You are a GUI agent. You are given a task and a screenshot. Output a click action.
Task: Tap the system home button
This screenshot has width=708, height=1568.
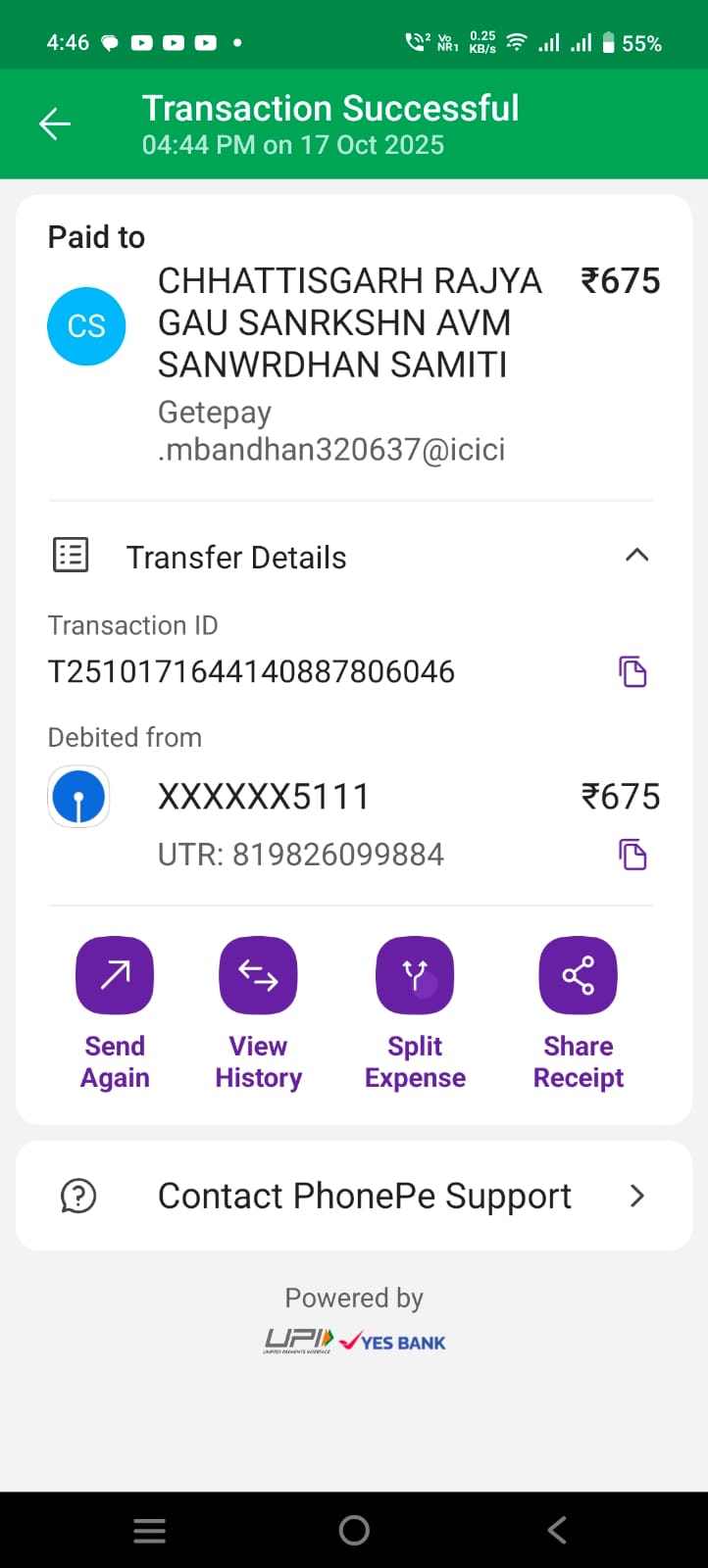point(354,1530)
